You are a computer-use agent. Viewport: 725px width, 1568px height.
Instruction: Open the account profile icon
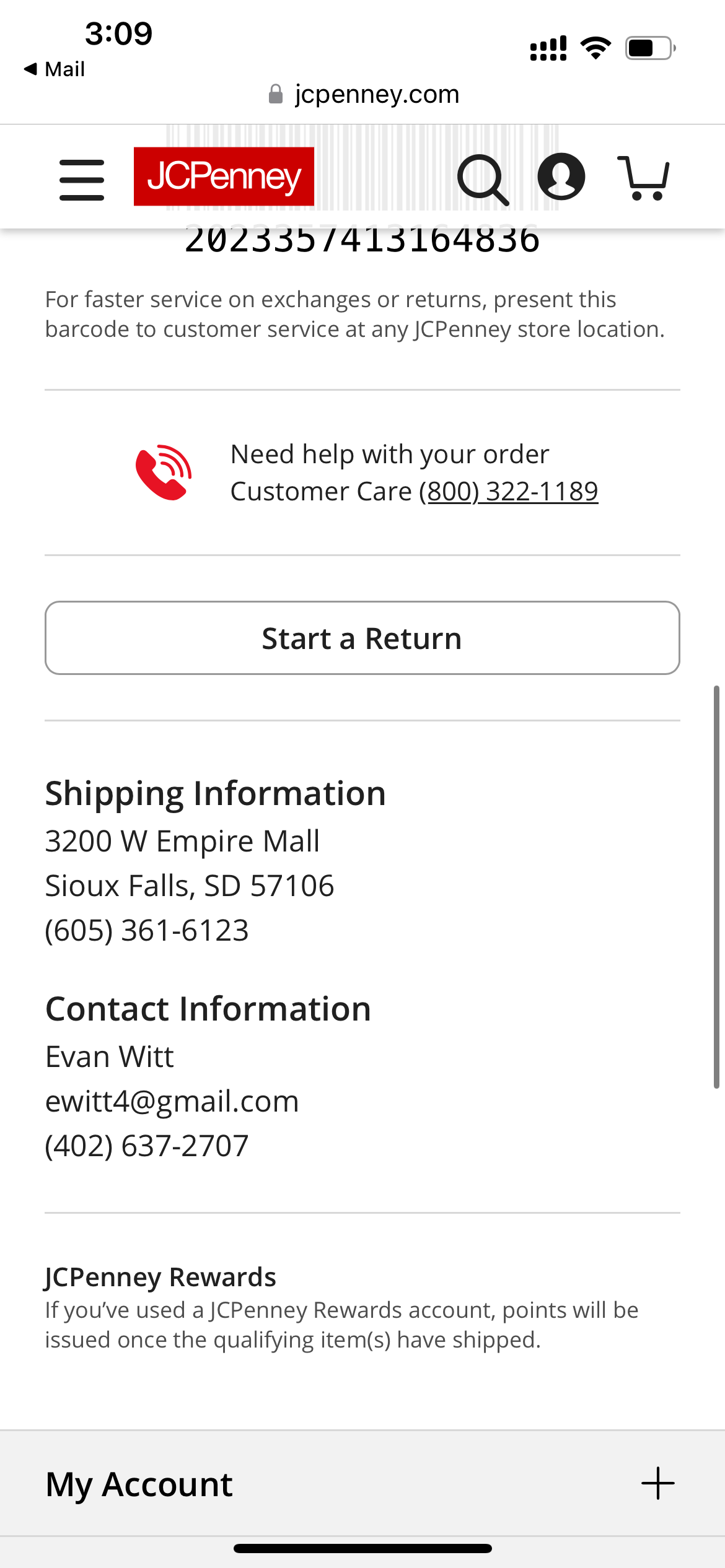[x=561, y=176]
